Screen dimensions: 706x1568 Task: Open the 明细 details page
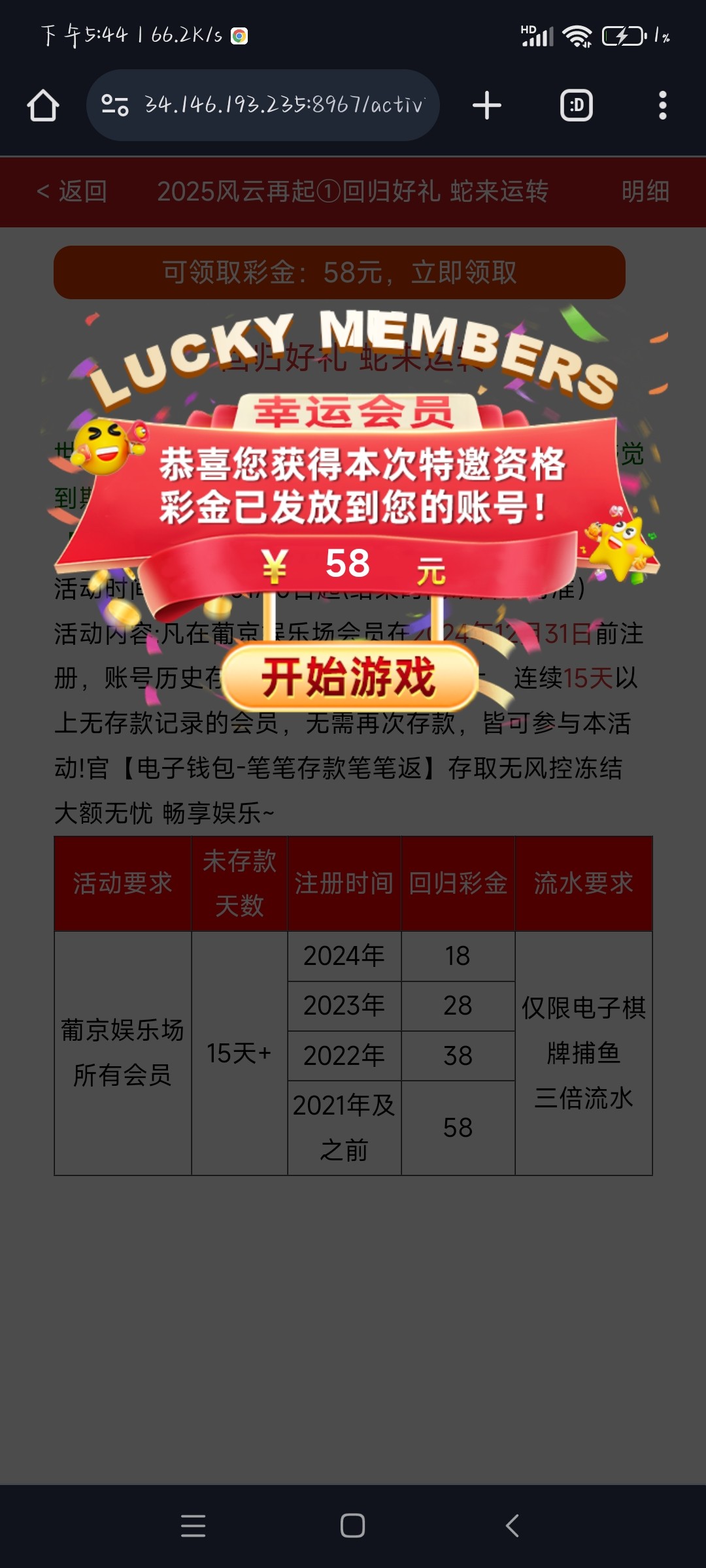coord(645,192)
